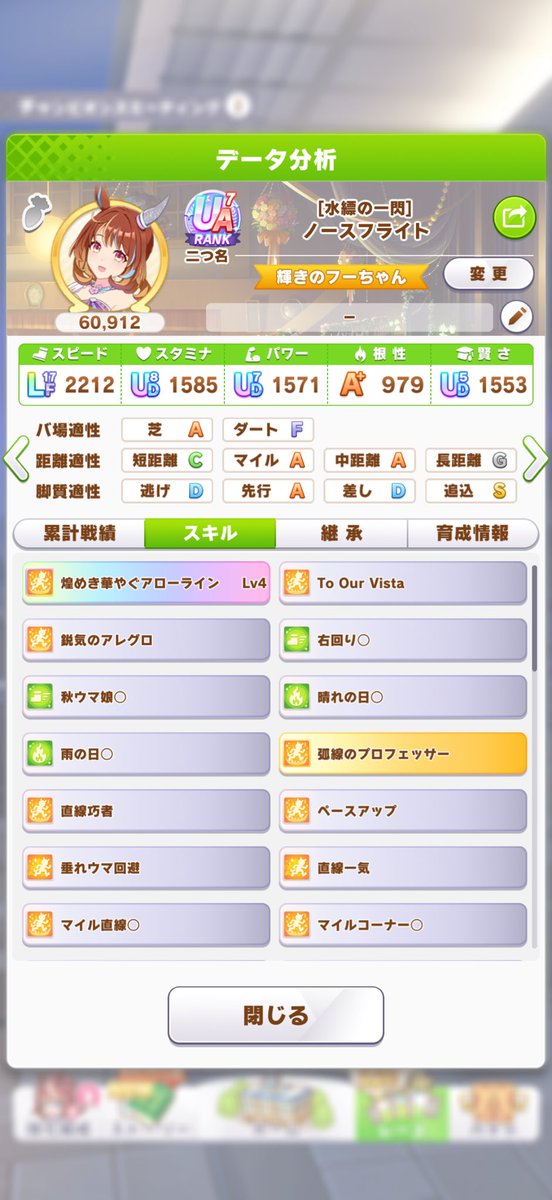The image size is (552, 1200).
Task: Open the To Our Vista skill
Action: 403,583
